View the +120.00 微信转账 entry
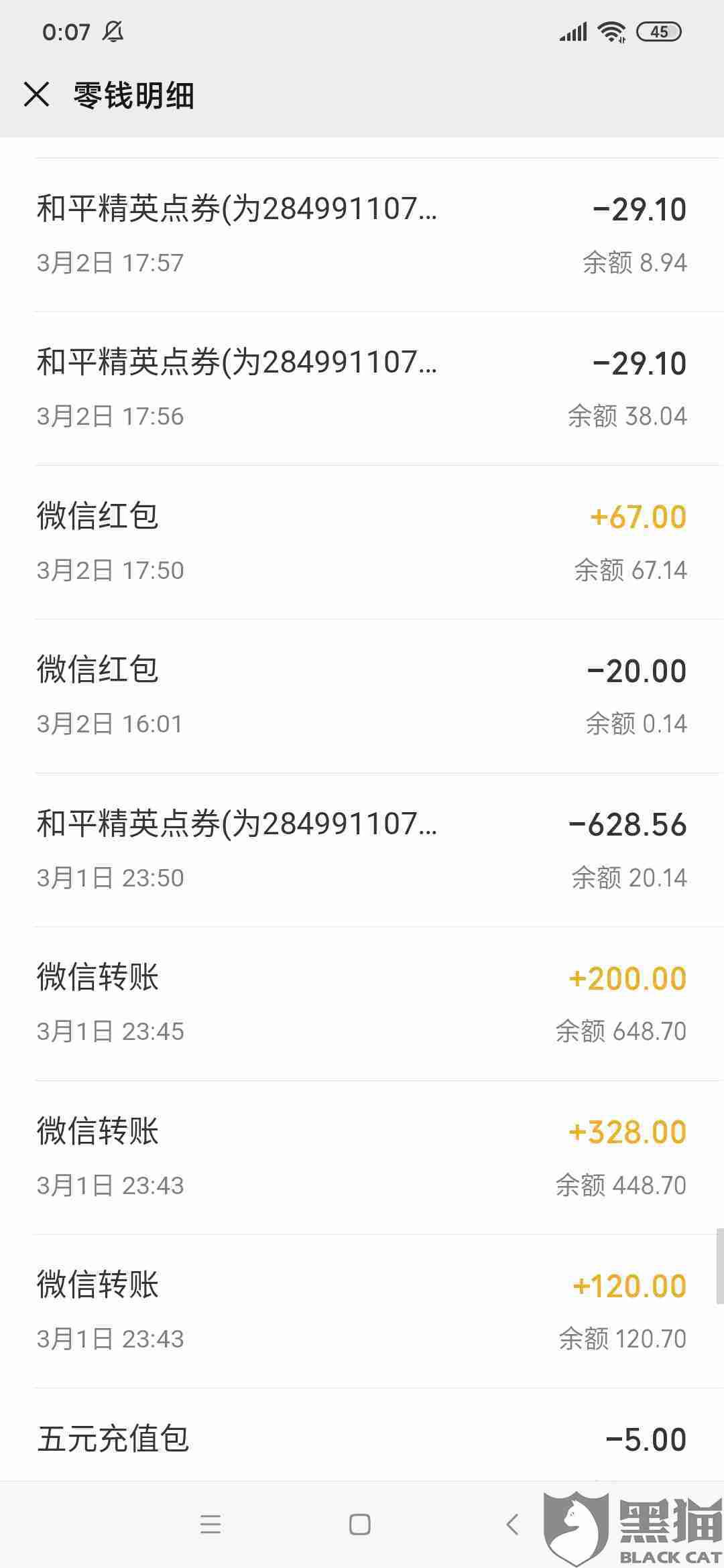This screenshot has height=1568, width=724. coord(362,1311)
